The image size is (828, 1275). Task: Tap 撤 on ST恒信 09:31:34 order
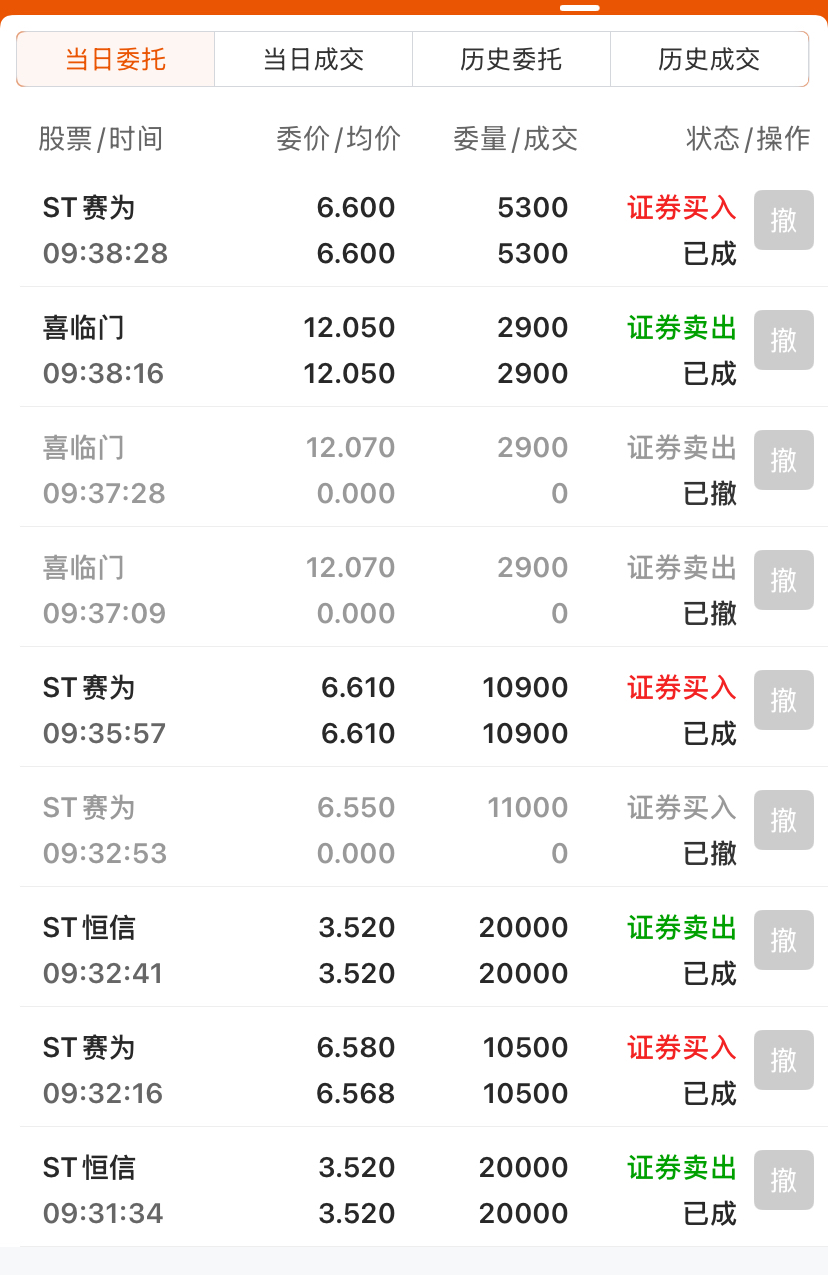[x=784, y=1180]
